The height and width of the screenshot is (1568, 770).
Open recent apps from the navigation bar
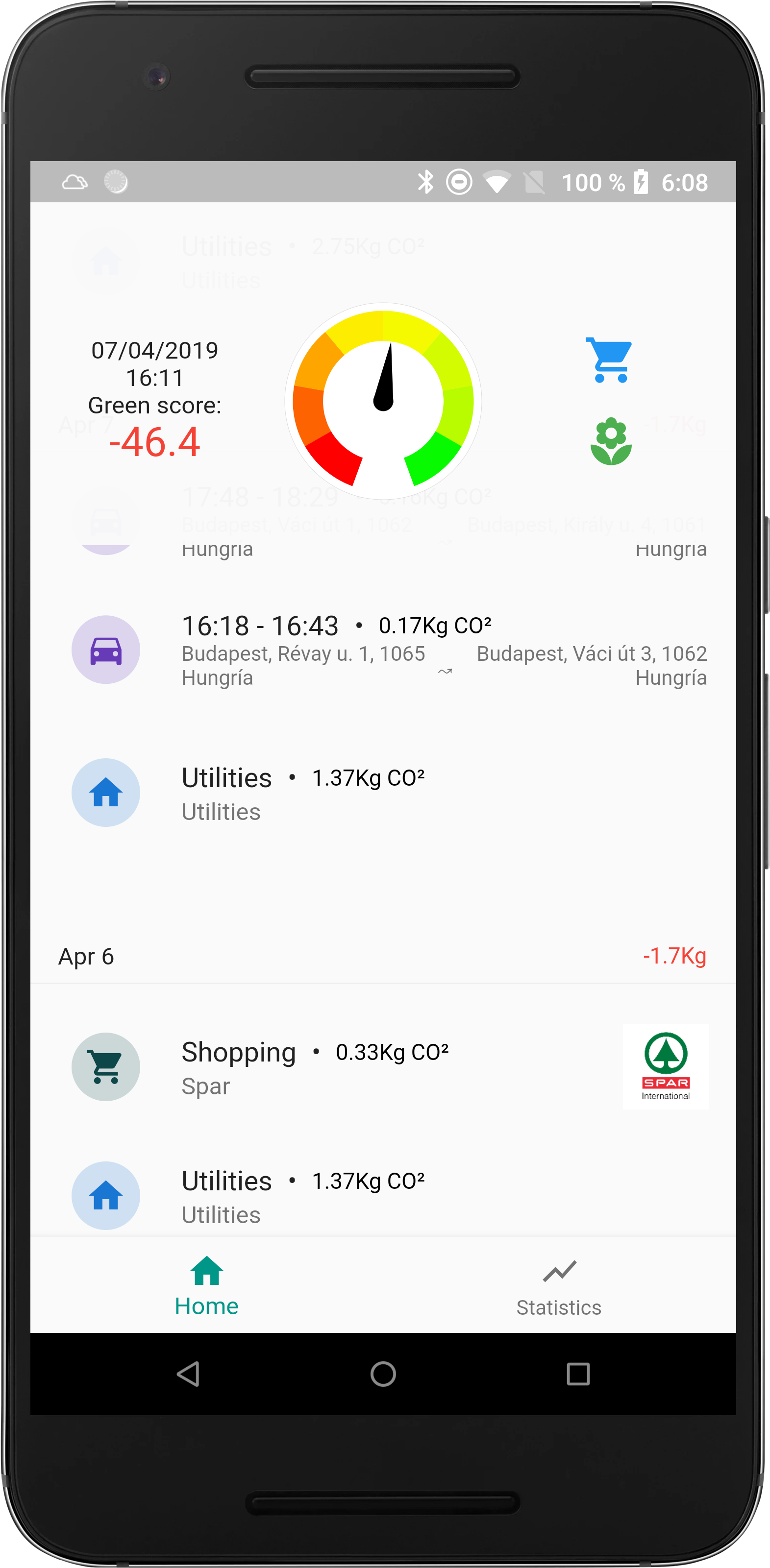tap(577, 1374)
